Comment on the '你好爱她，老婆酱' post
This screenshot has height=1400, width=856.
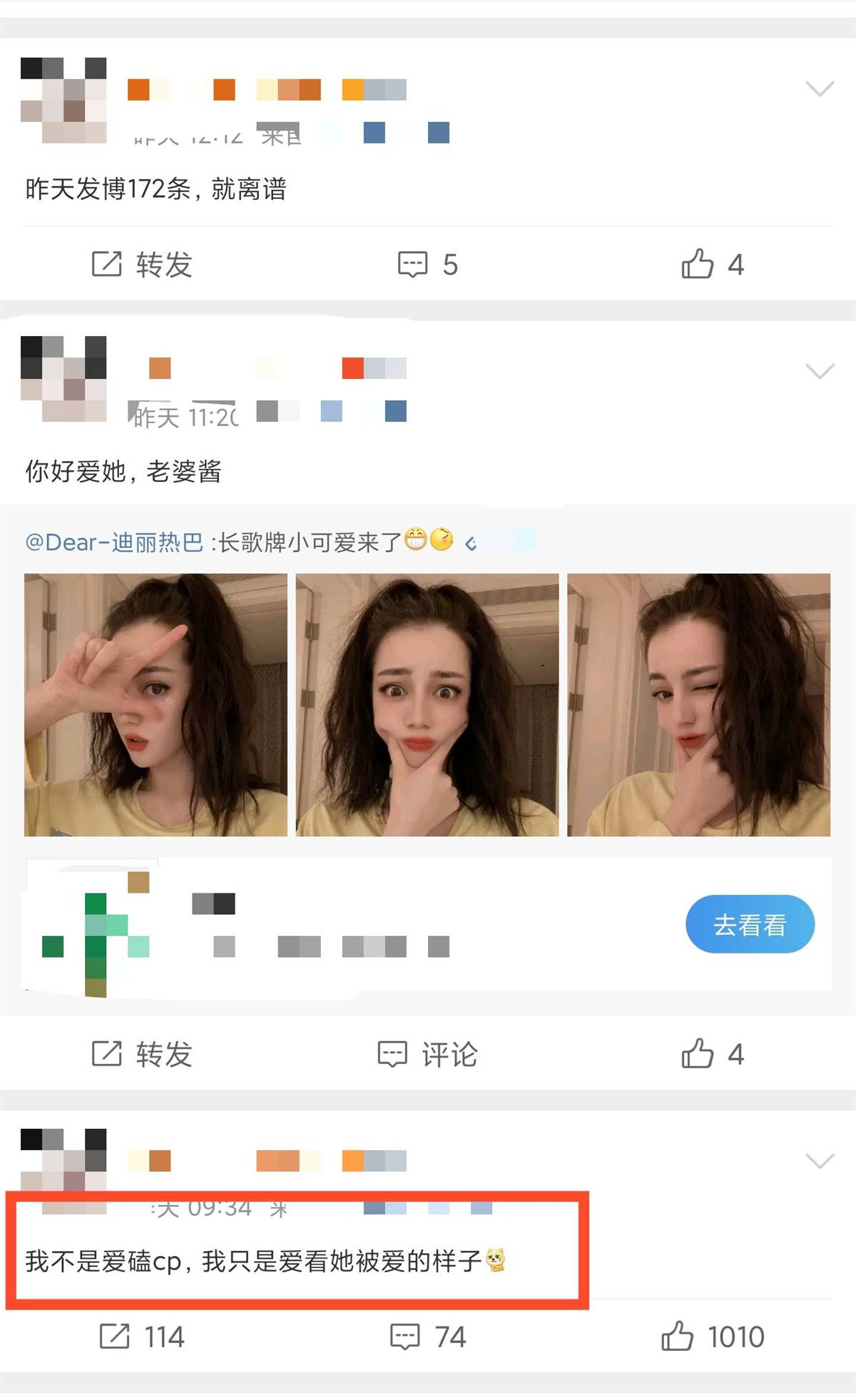(427, 1054)
